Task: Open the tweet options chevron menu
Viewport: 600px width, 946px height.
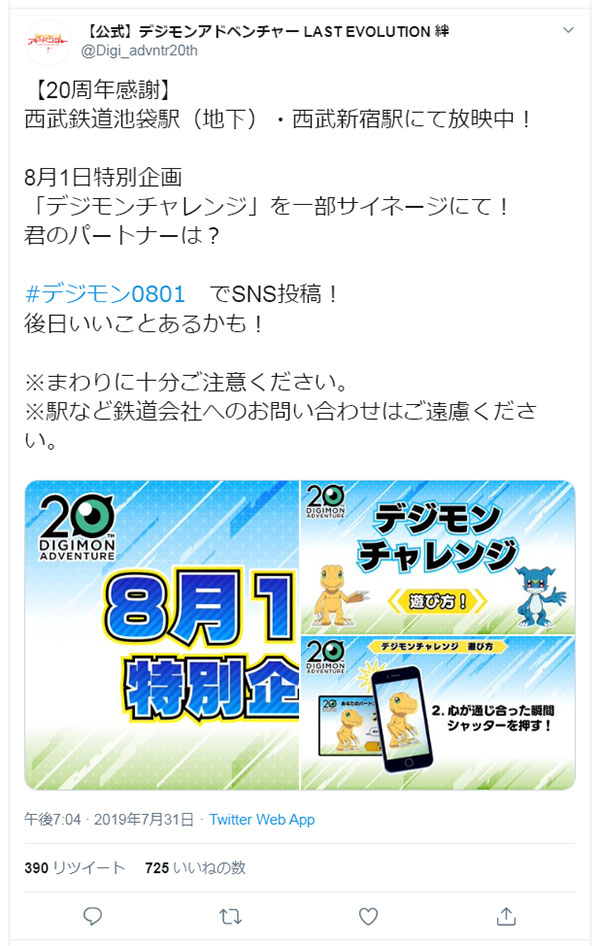Action: 568,31
